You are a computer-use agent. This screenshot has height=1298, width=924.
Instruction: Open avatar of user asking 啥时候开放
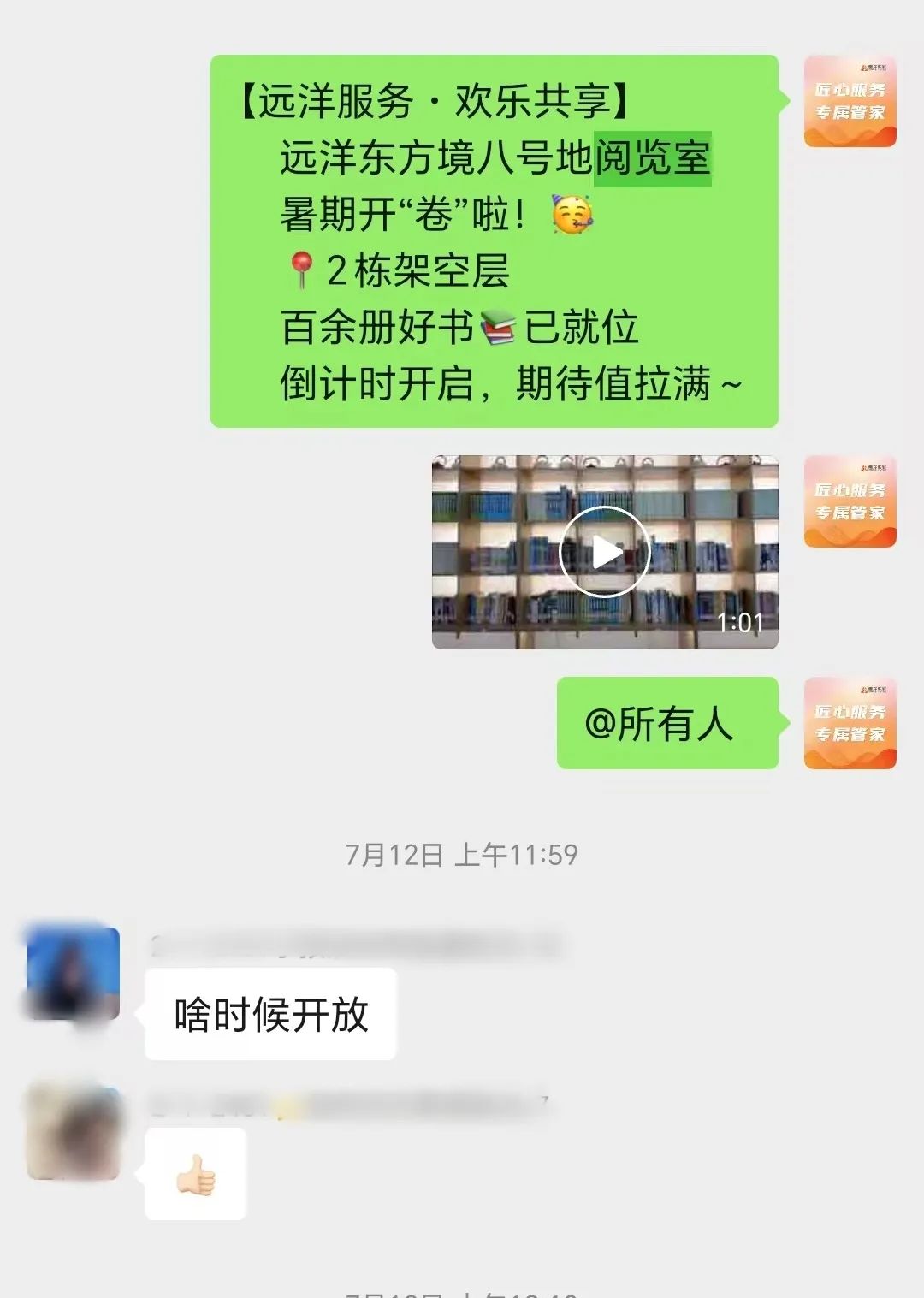tap(73, 973)
